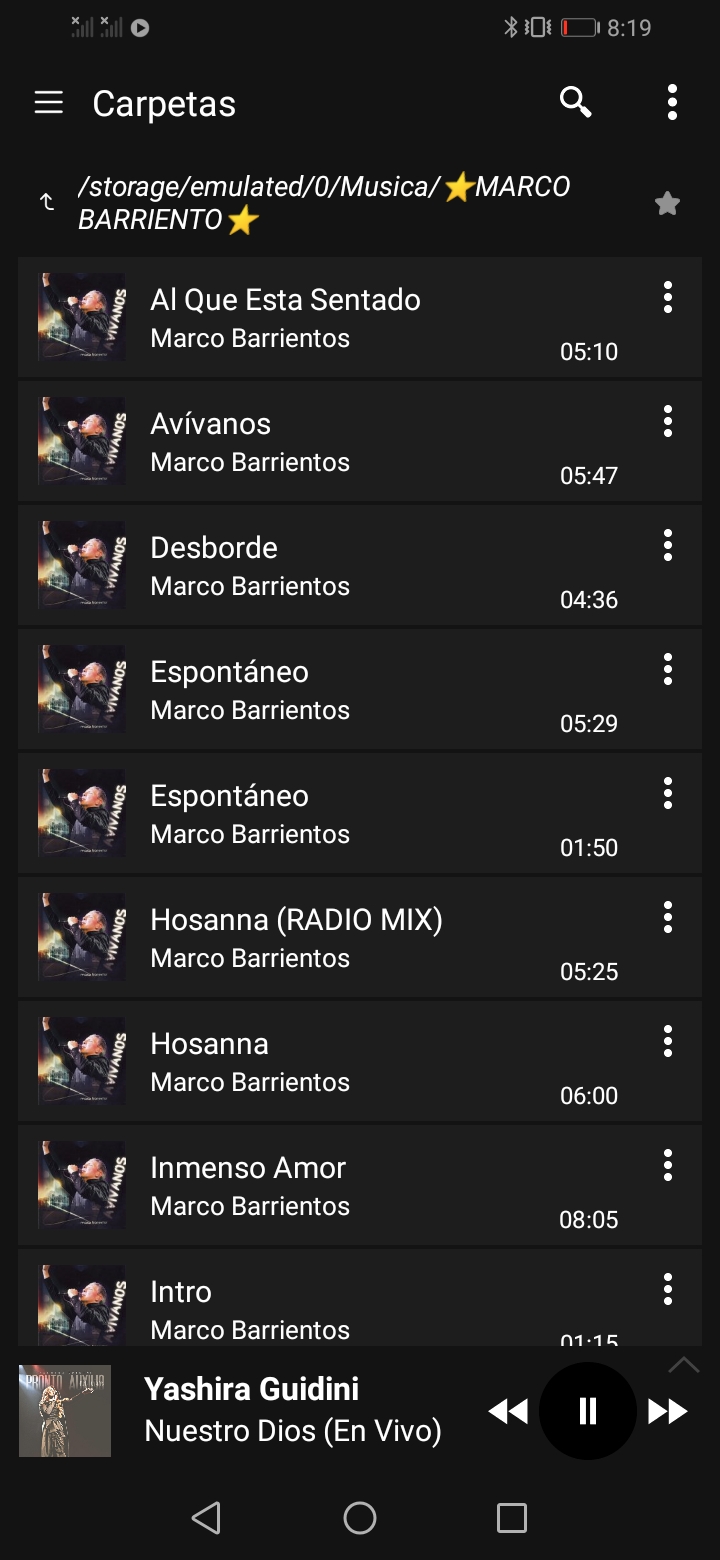
Task: Pause the current playback
Action: 588,1411
